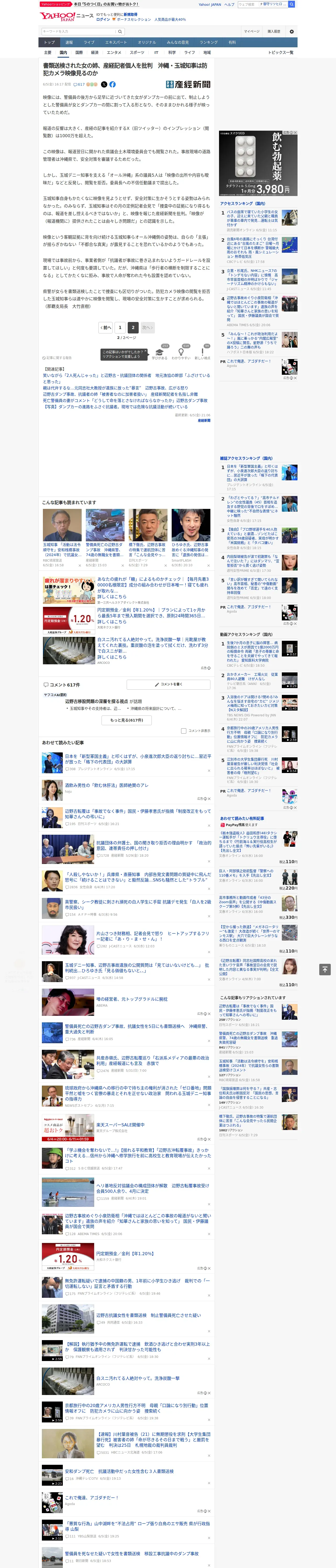Open マイページ link

(251, 32)
